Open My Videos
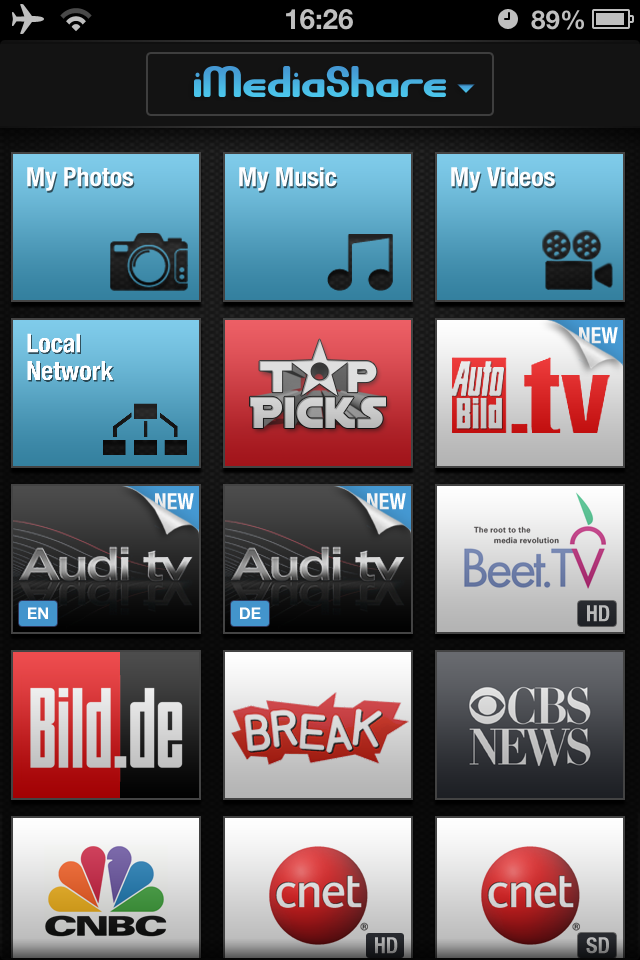640x960 pixels. click(530, 227)
